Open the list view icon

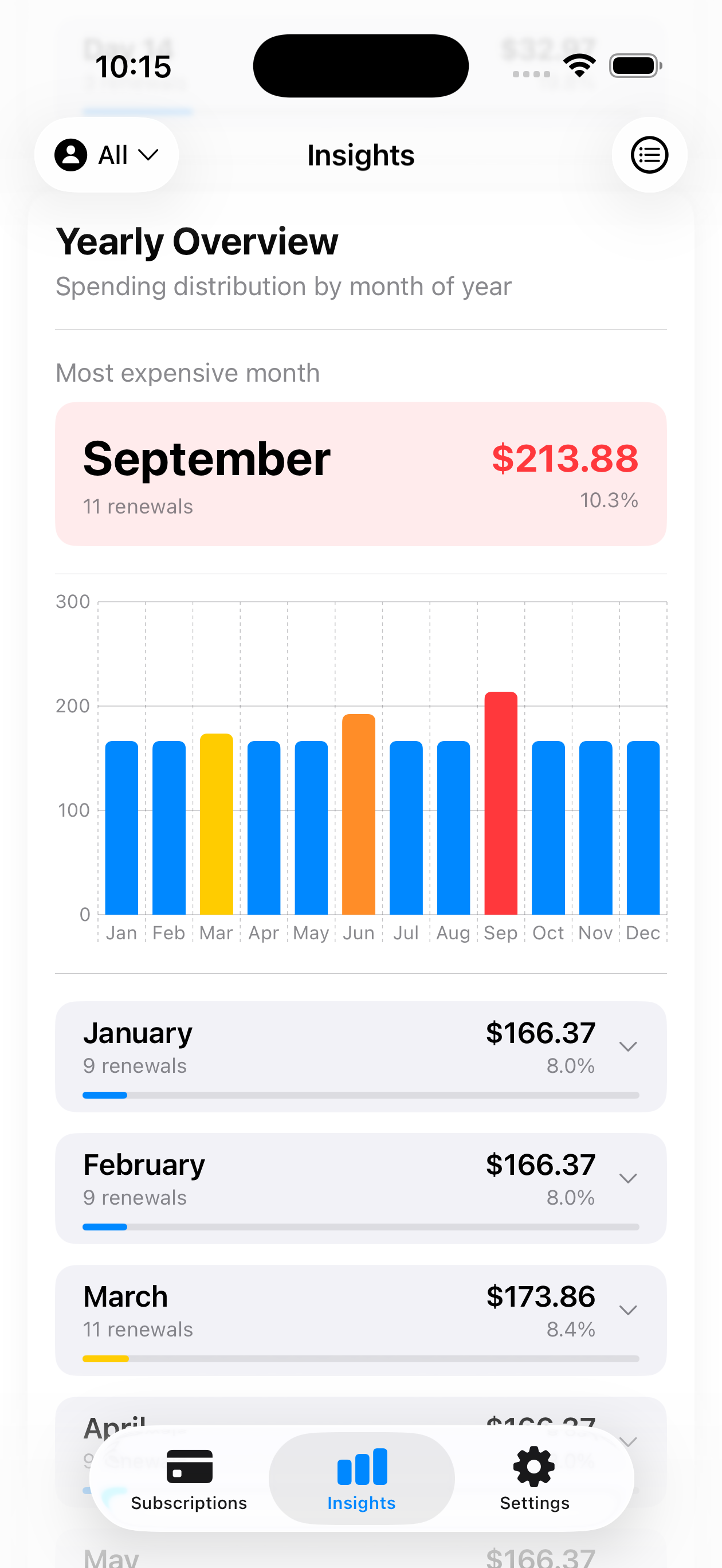[x=649, y=155]
